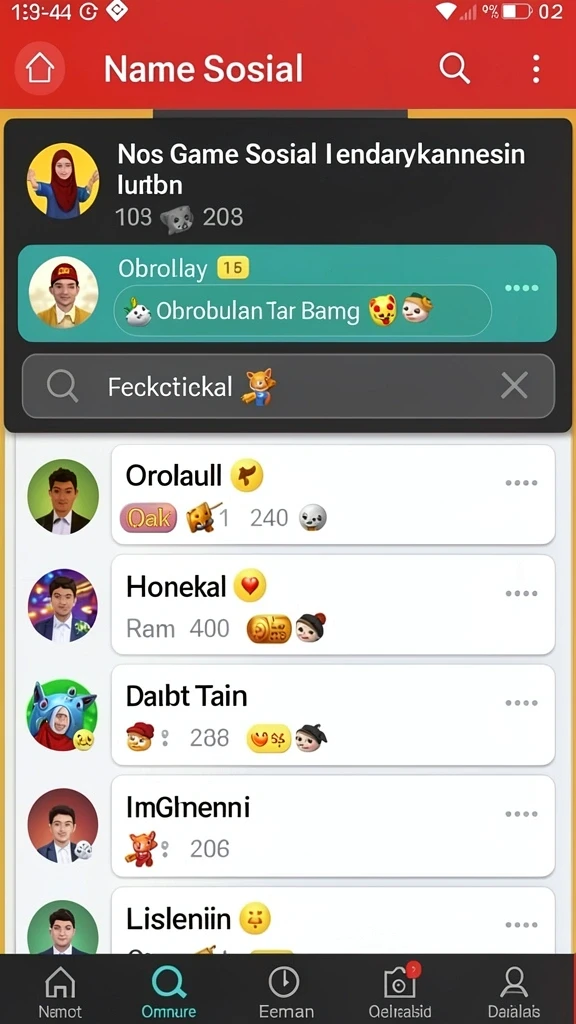
Task: Open the Honekal entry
Action: tap(333, 605)
